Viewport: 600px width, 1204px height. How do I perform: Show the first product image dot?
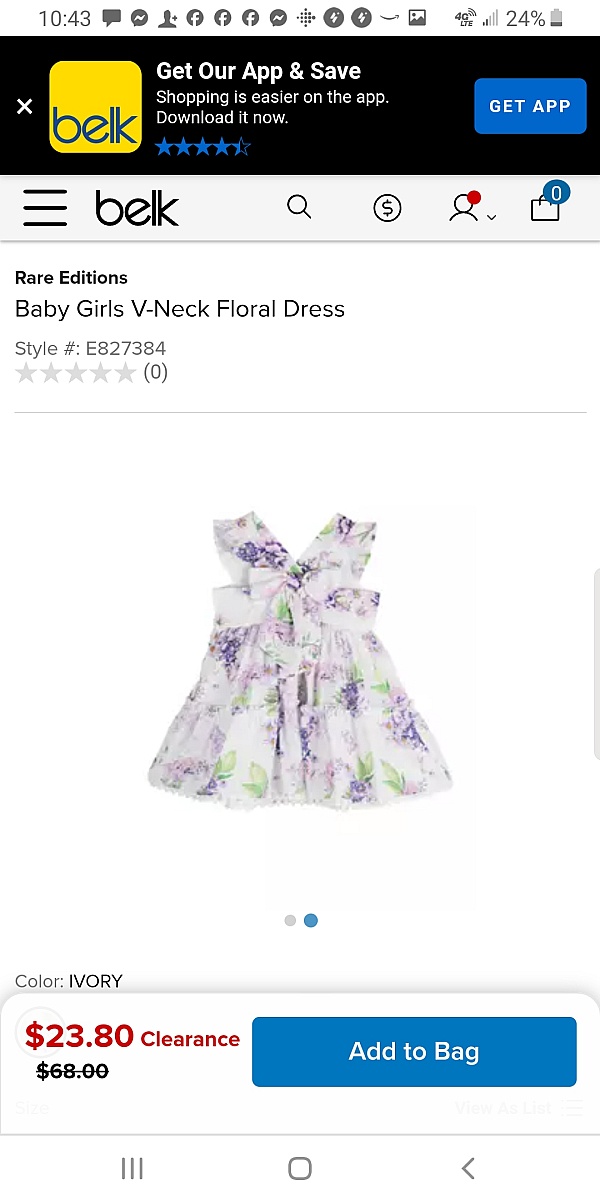290,920
